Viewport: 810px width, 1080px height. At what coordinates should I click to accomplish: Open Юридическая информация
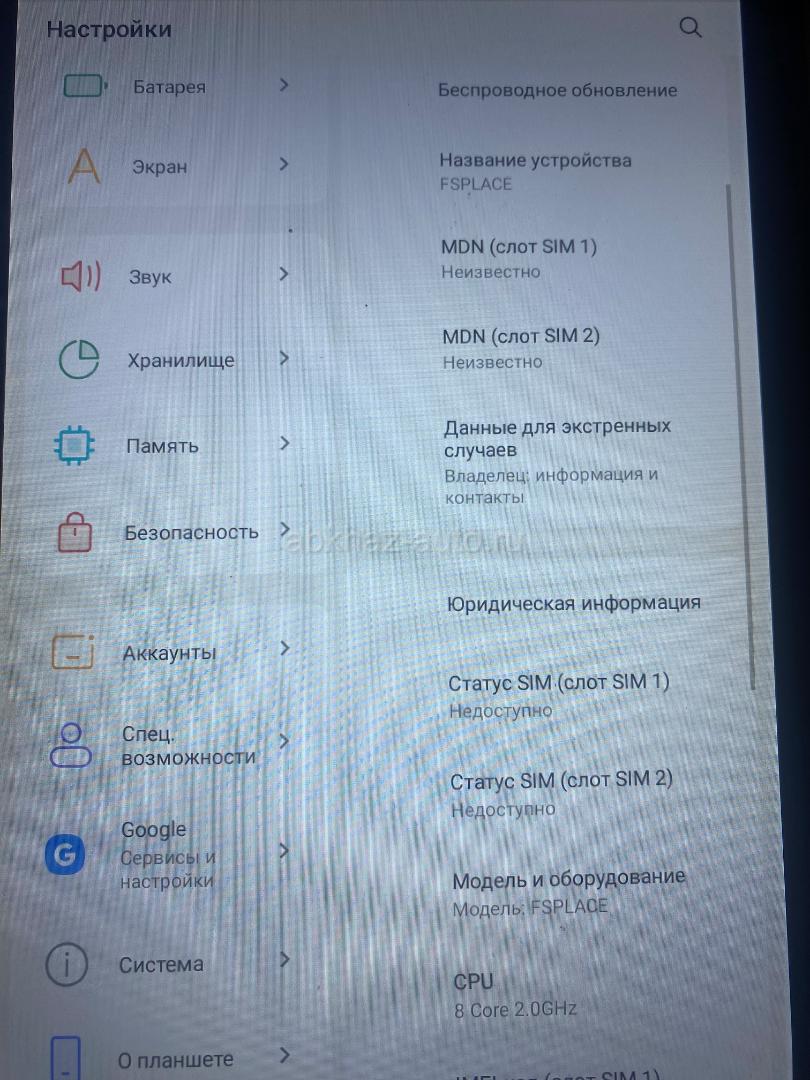pos(573,603)
